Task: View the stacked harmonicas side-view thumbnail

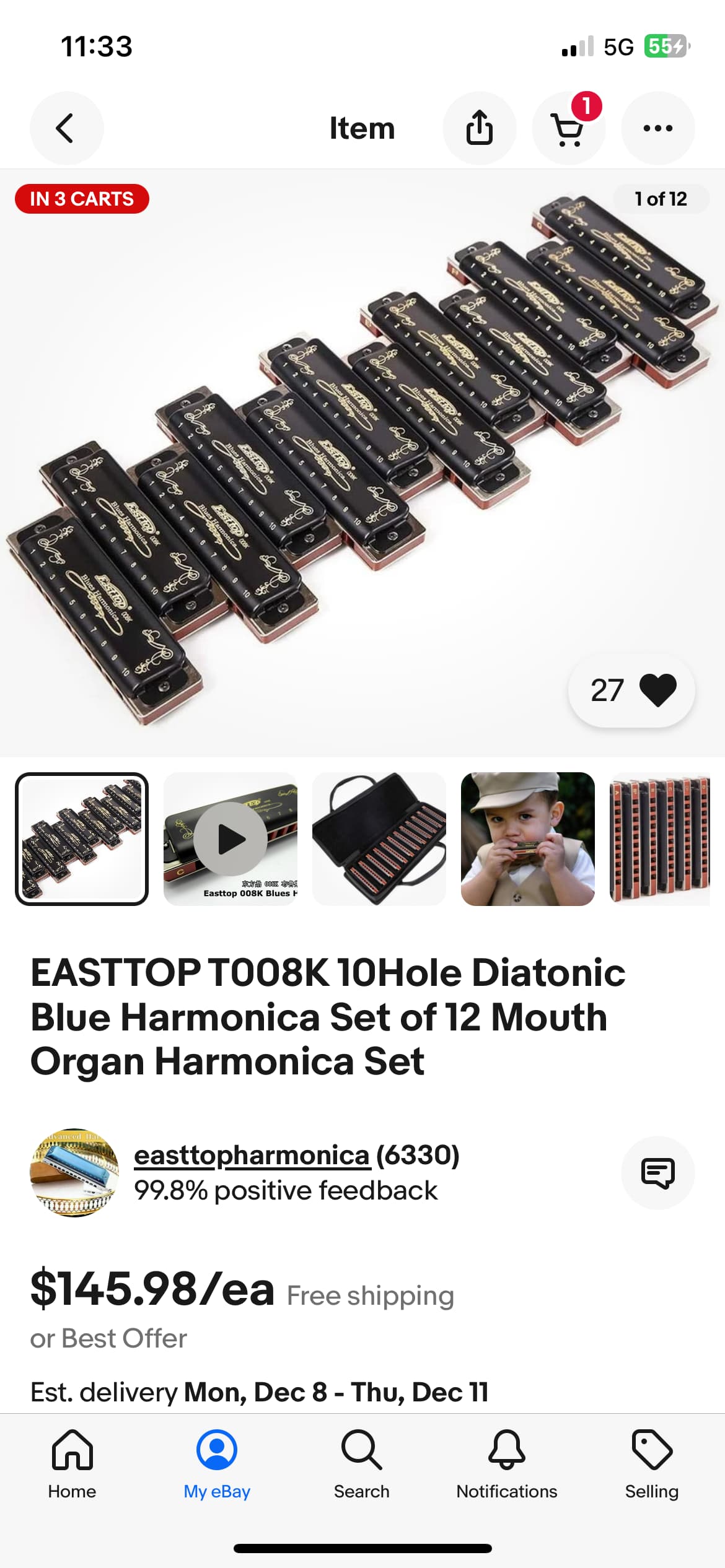Action: (661, 838)
